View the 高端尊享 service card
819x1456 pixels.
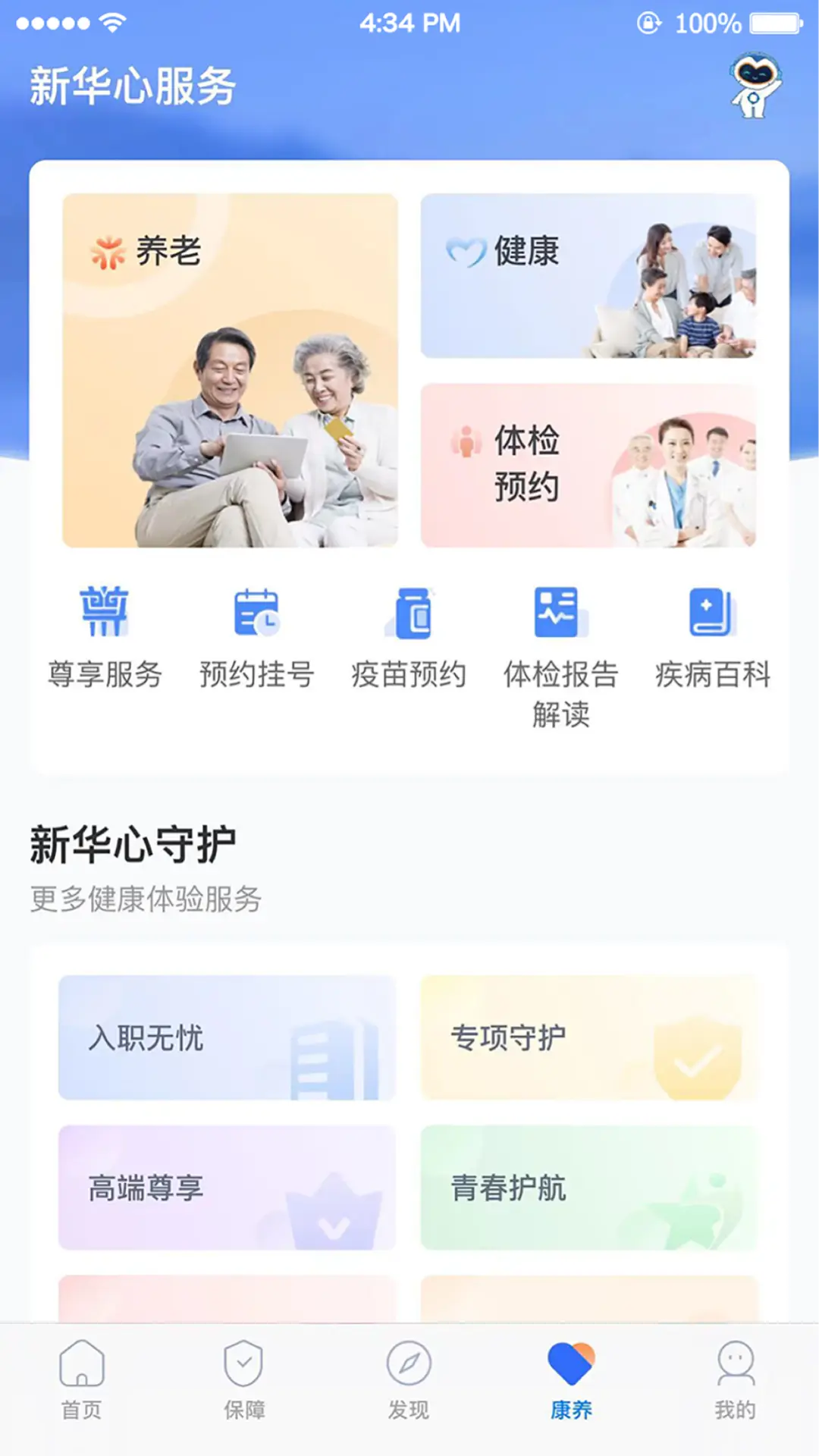(x=227, y=1188)
